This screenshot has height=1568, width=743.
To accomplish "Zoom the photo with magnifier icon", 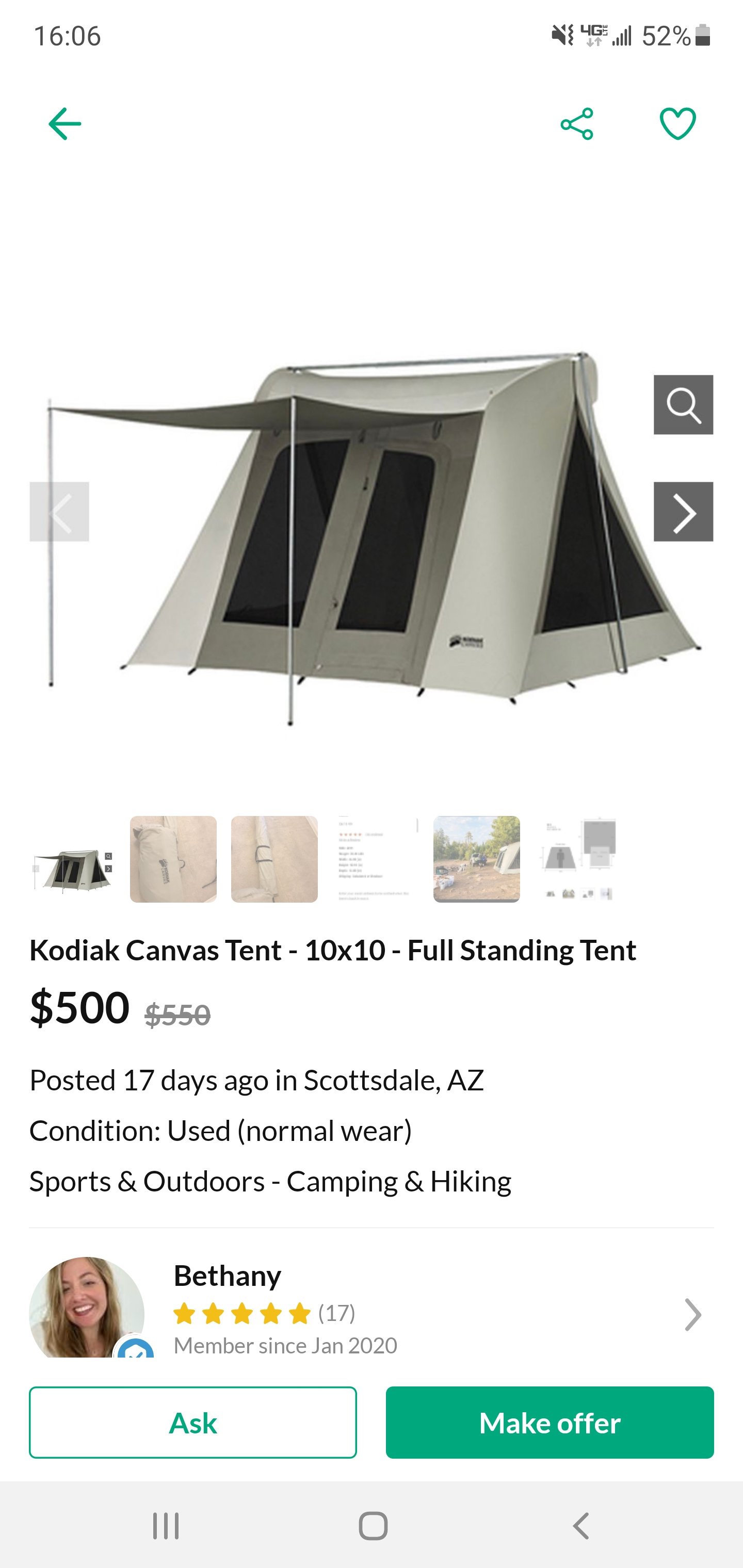I will [683, 405].
